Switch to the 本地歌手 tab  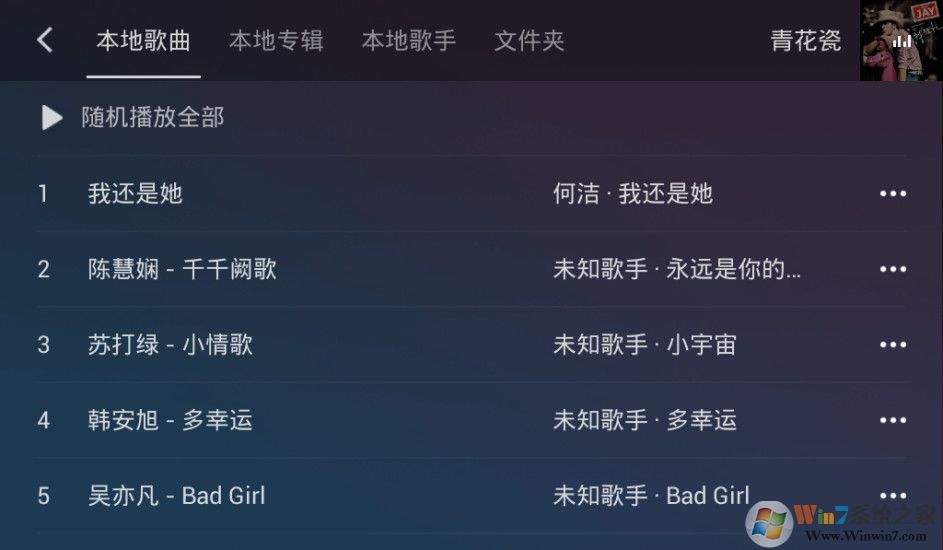[408, 41]
